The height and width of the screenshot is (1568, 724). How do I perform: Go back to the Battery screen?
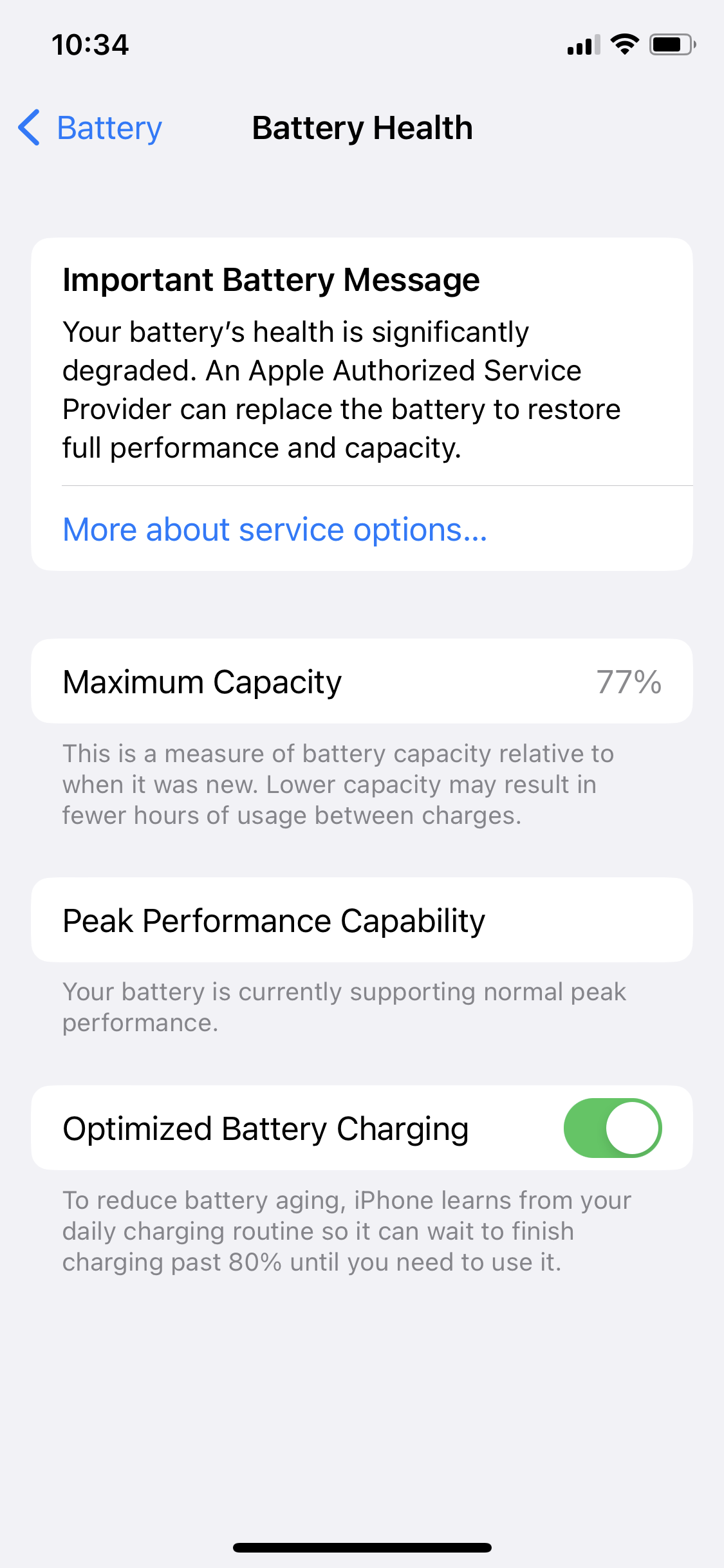pos(89,128)
